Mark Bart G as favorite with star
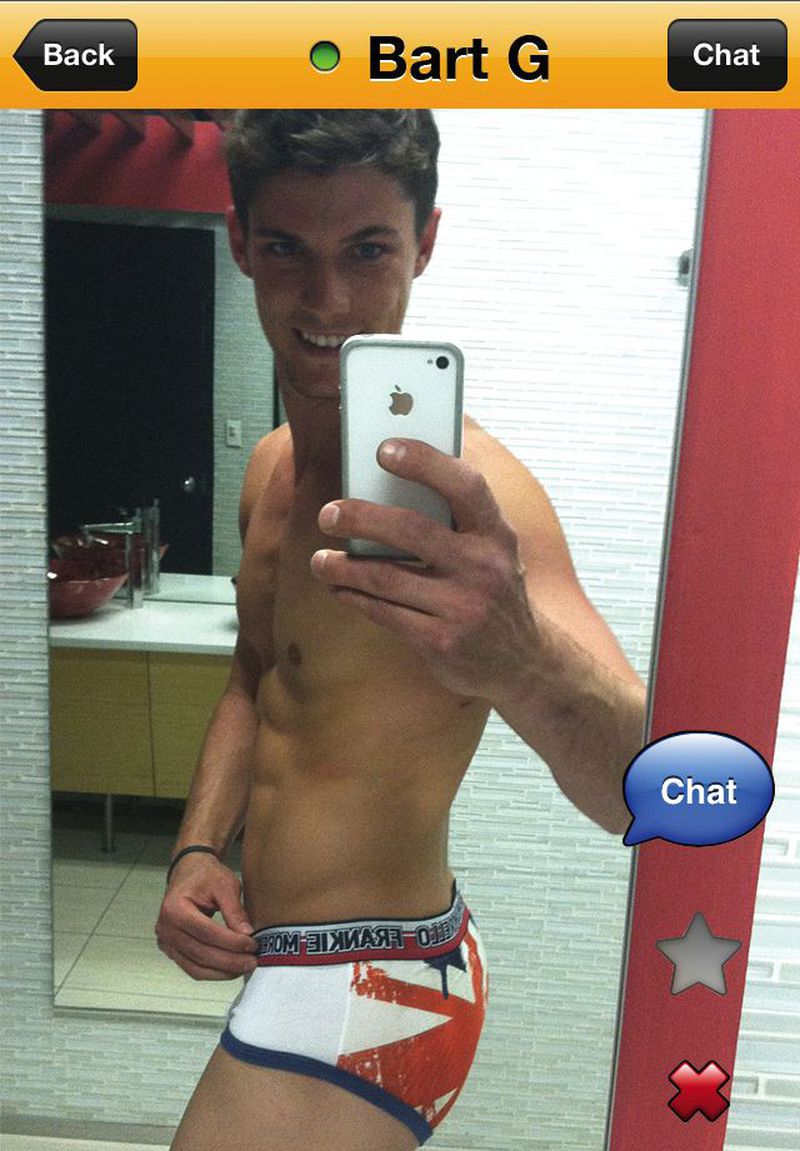 699,954
